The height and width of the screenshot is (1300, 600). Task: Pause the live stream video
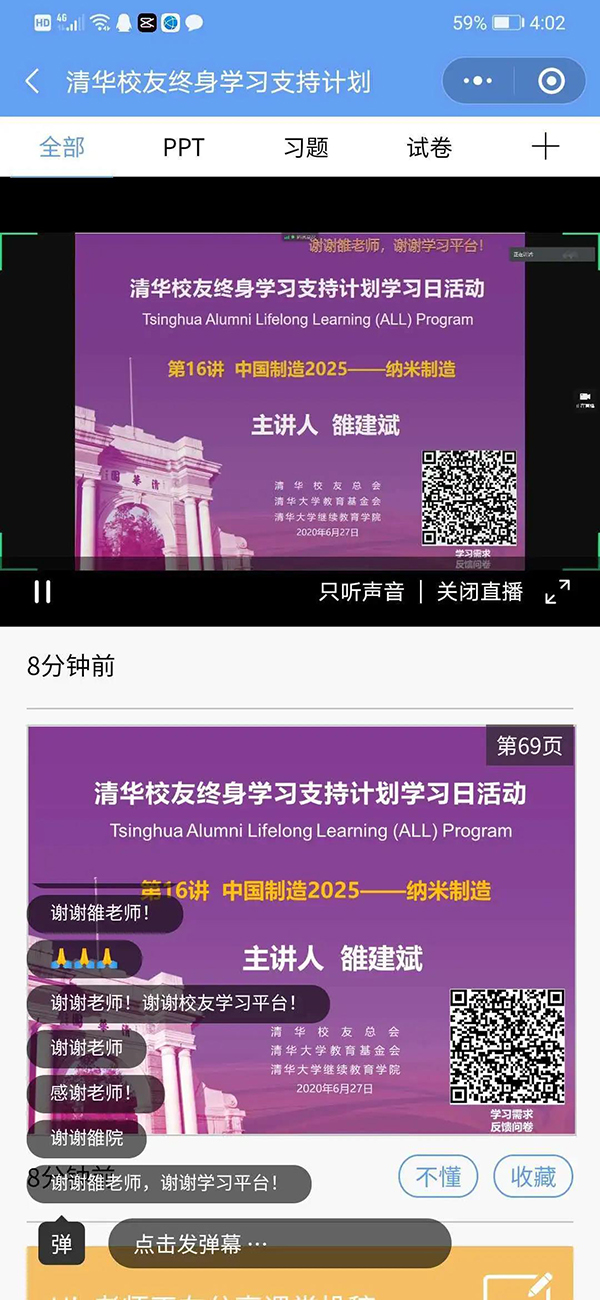[42, 592]
